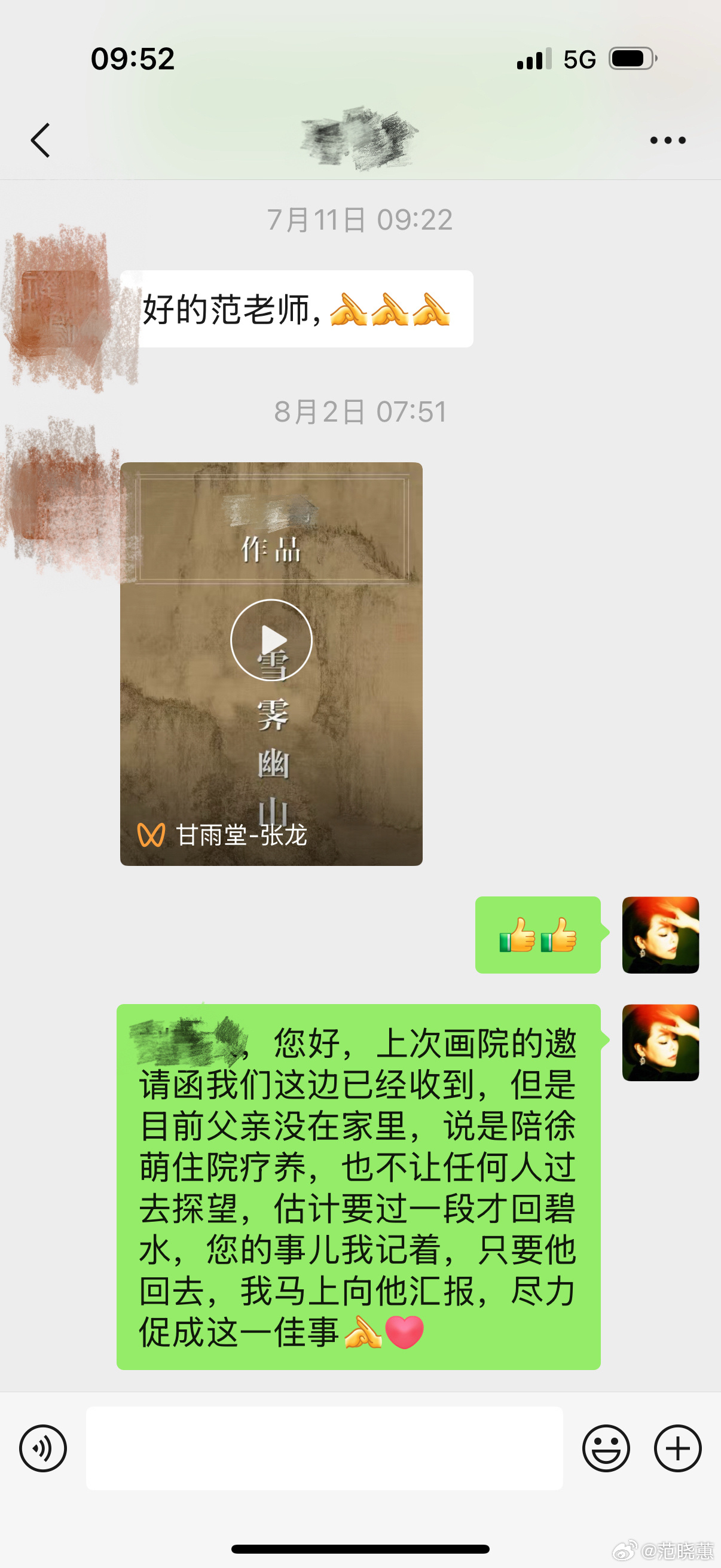The height and width of the screenshot is (1568, 721).
Task: Focus the message text field
Action: point(324,1448)
